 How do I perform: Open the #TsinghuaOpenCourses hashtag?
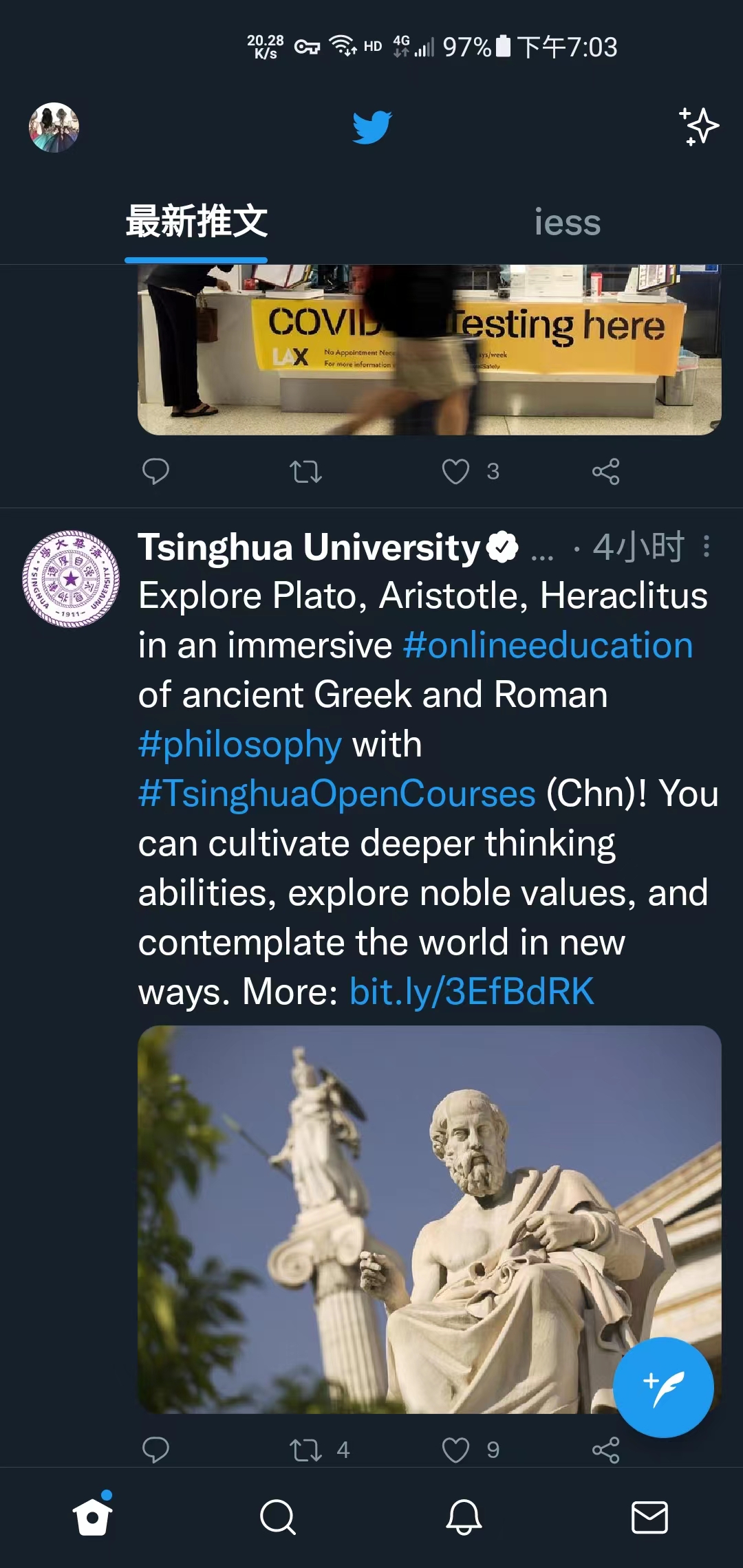(x=336, y=794)
